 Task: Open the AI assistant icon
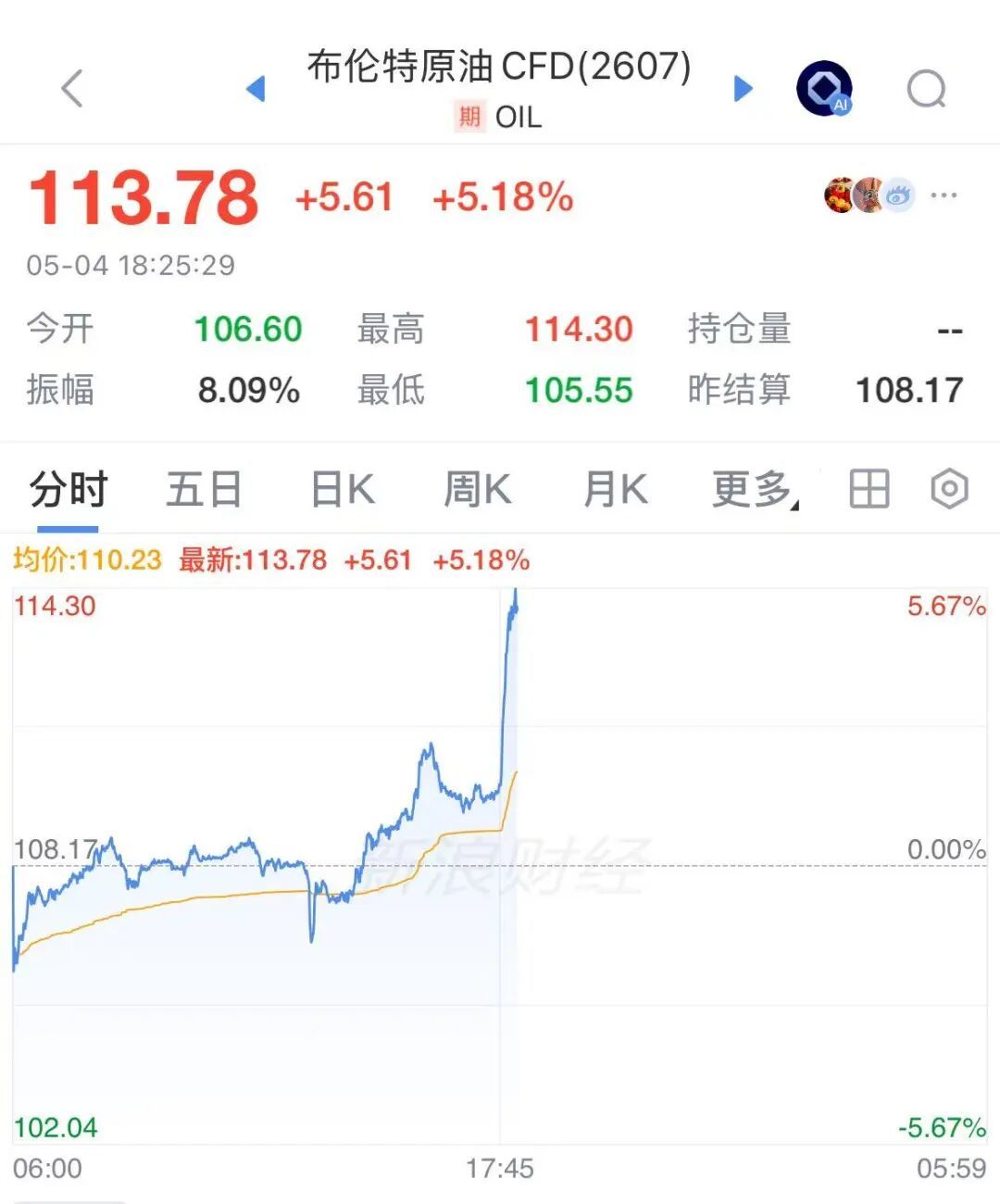(824, 89)
